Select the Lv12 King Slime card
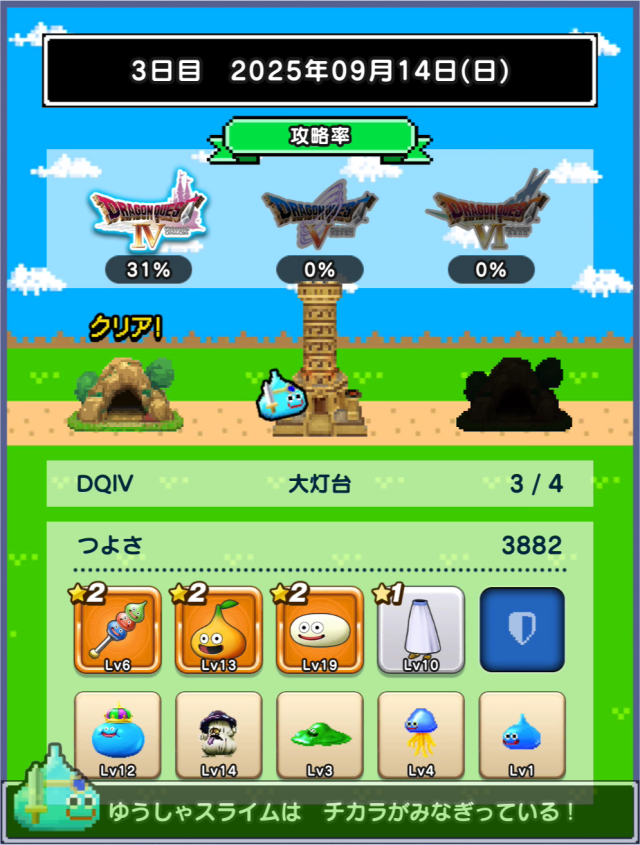Screen dimensions: 640x845 [x=117, y=735]
